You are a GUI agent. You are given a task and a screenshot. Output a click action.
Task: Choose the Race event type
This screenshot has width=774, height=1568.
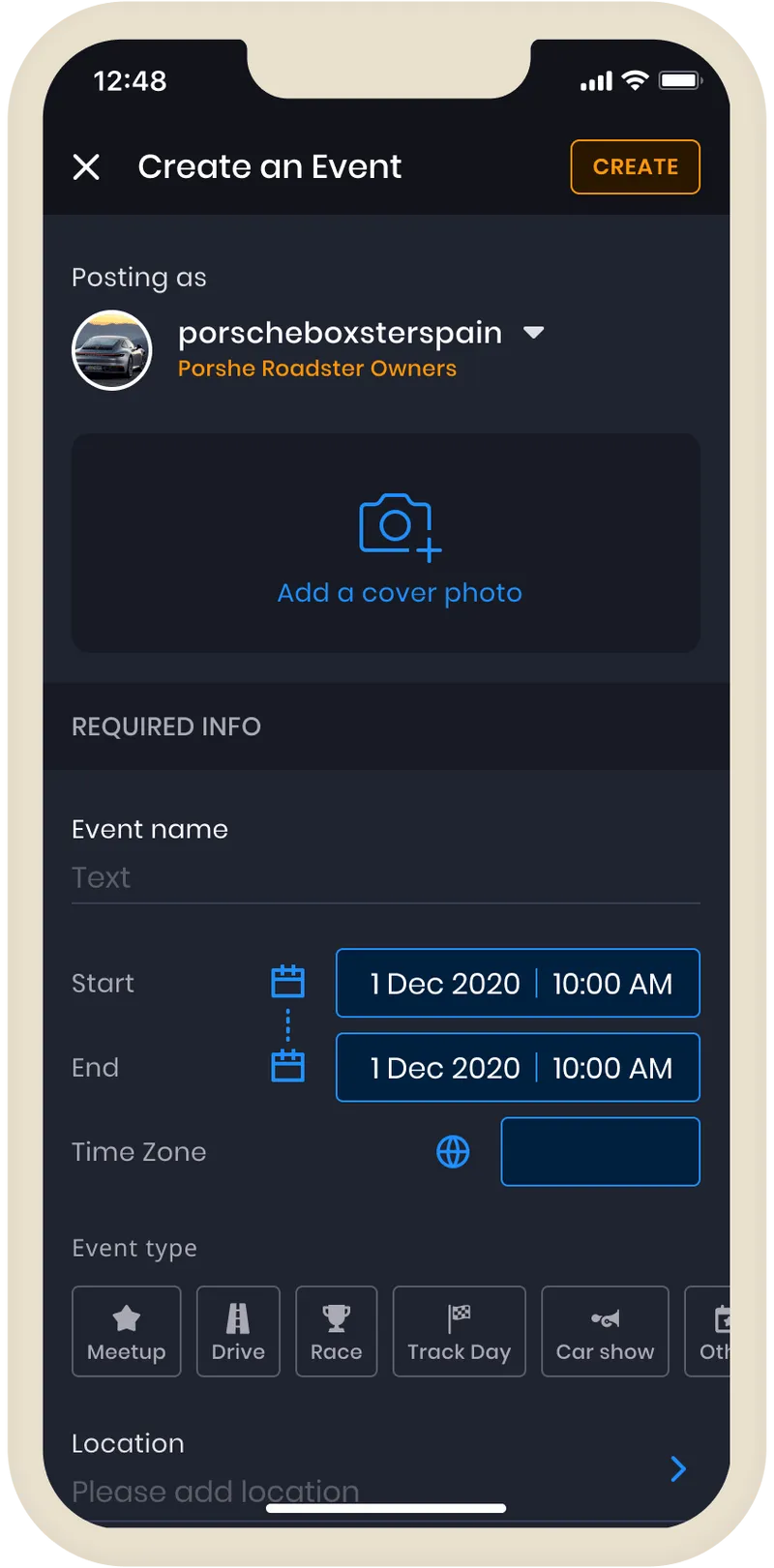(x=336, y=1331)
